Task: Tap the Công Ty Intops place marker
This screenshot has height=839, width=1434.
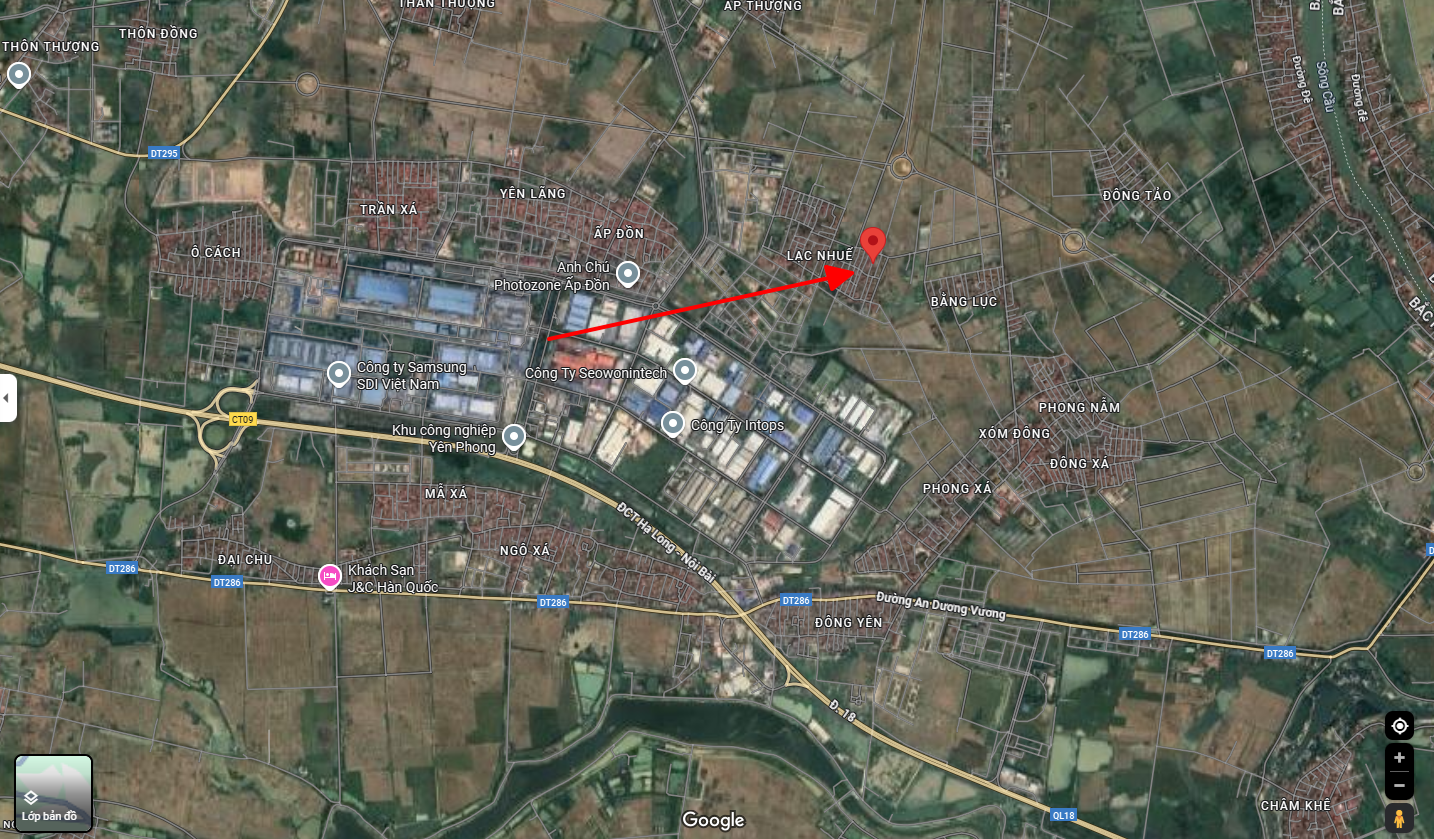Action: (x=673, y=424)
